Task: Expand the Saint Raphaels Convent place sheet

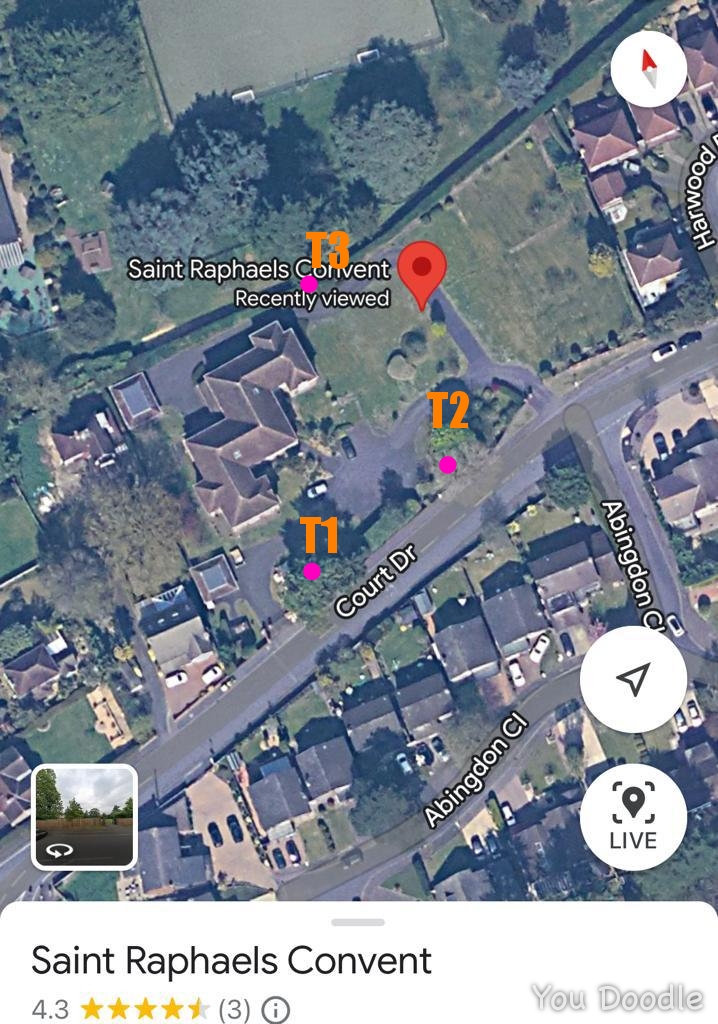Action: pyautogui.click(x=358, y=921)
